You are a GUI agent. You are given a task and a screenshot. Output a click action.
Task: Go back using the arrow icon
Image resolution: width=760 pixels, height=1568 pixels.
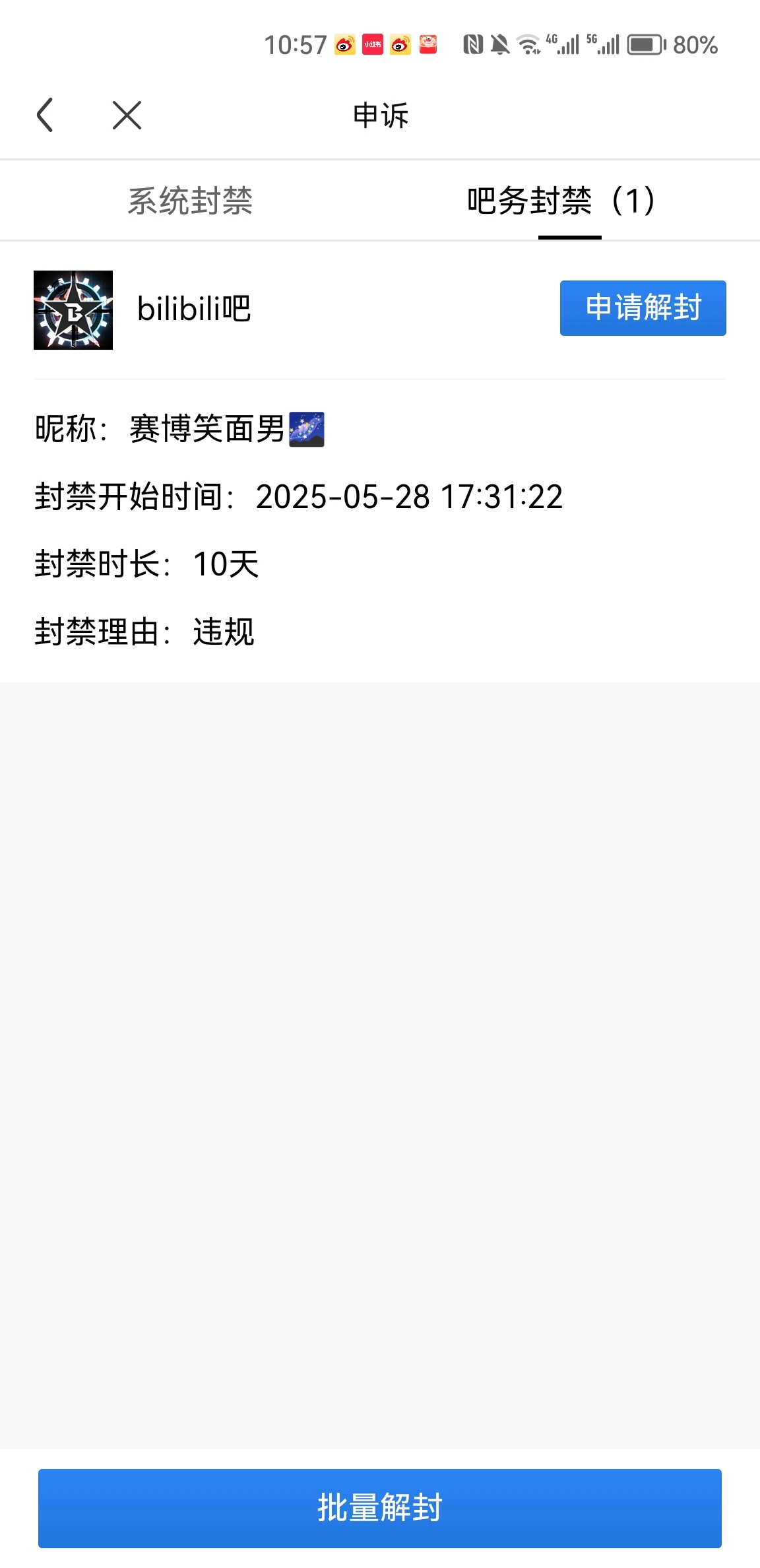(45, 115)
